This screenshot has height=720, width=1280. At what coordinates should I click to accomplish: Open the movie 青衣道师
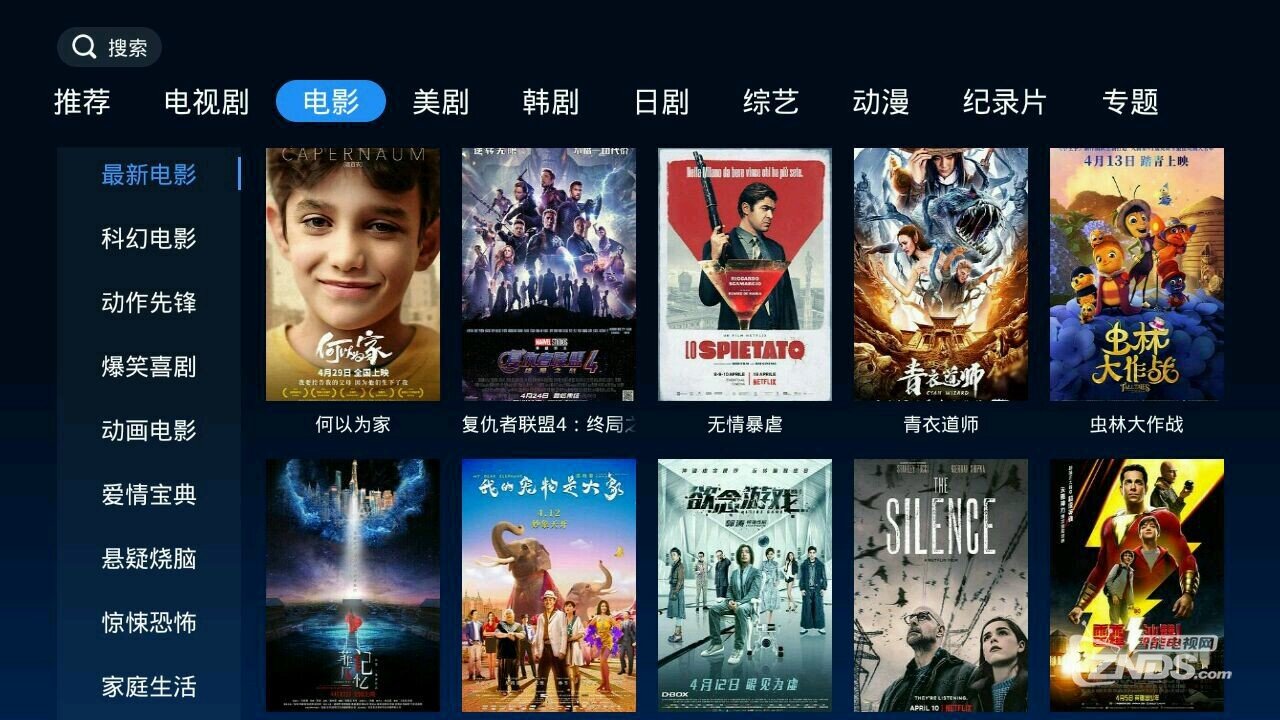tap(941, 275)
